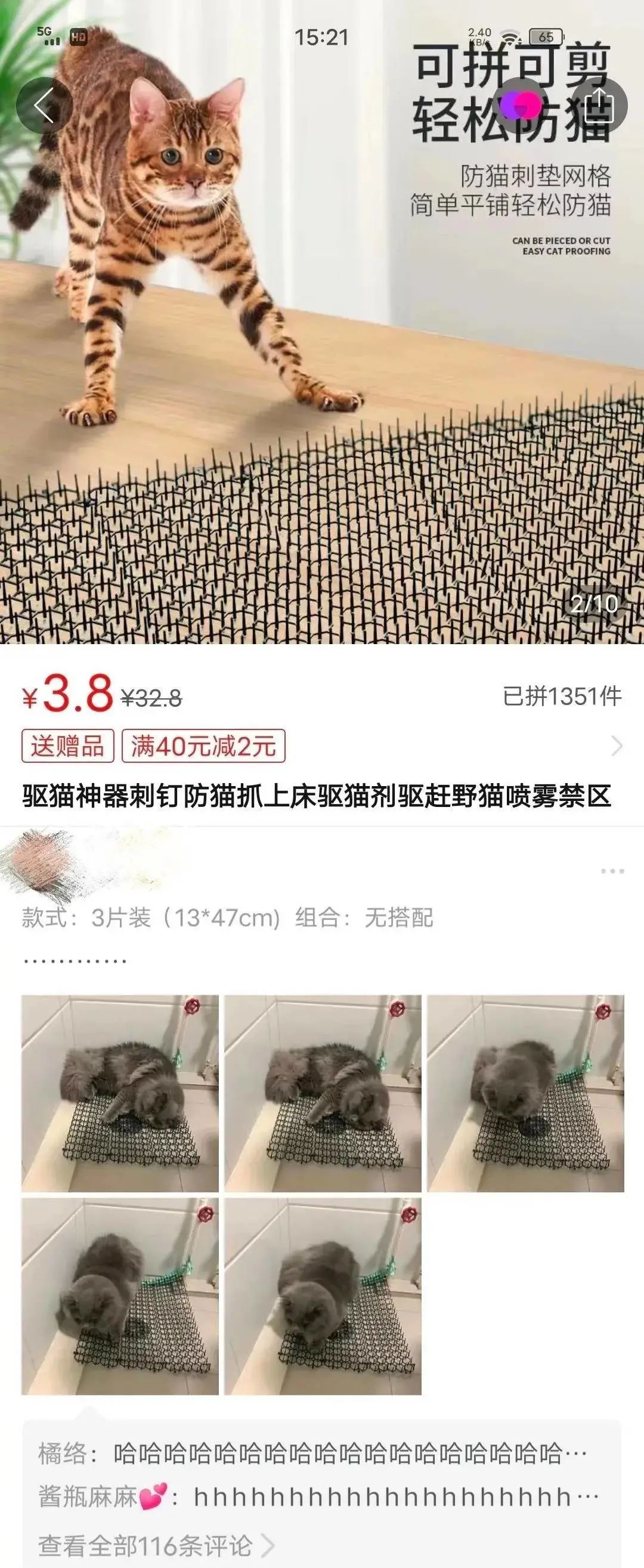Open the 满40元减2元 coupon tag
Screen dimensions: 644x1568
click(203, 746)
